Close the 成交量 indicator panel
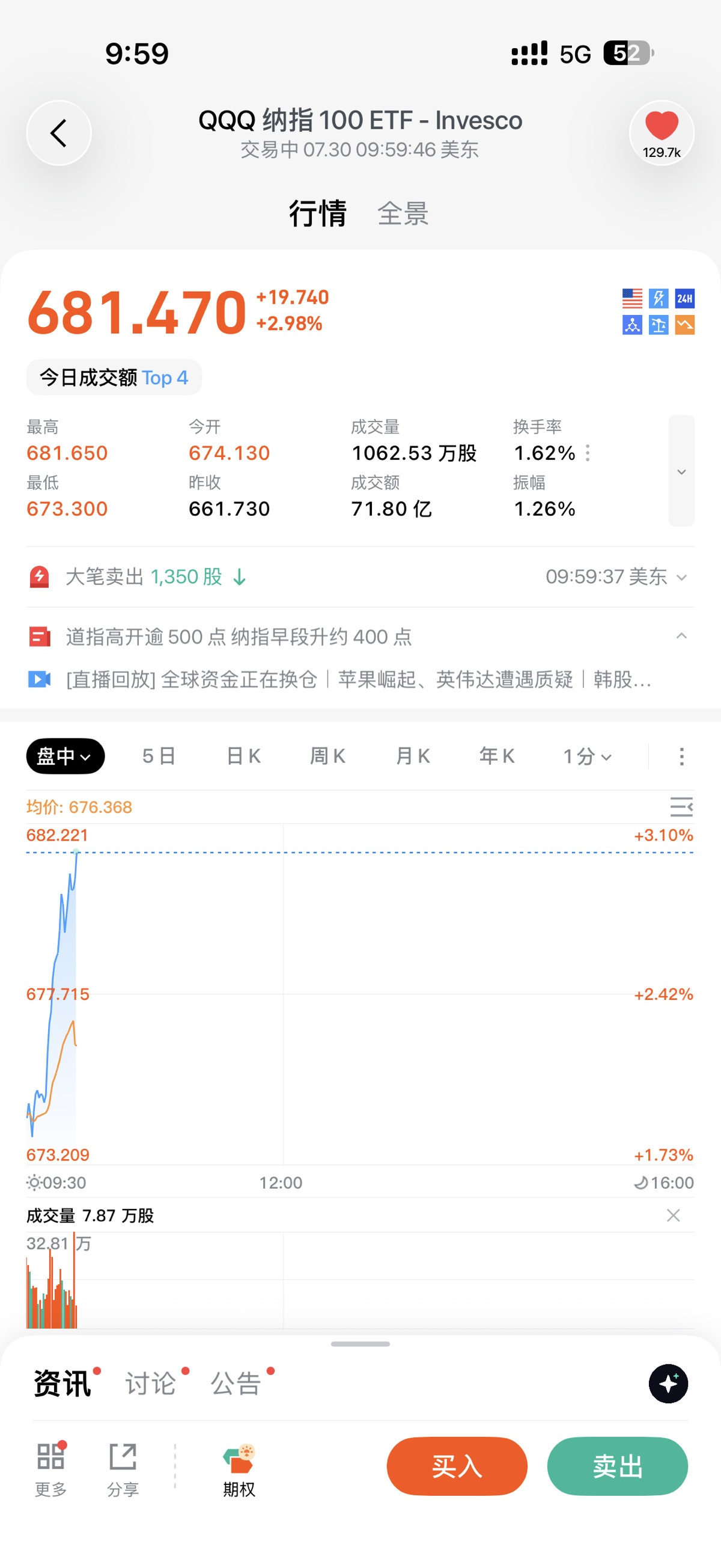 pos(673,1216)
